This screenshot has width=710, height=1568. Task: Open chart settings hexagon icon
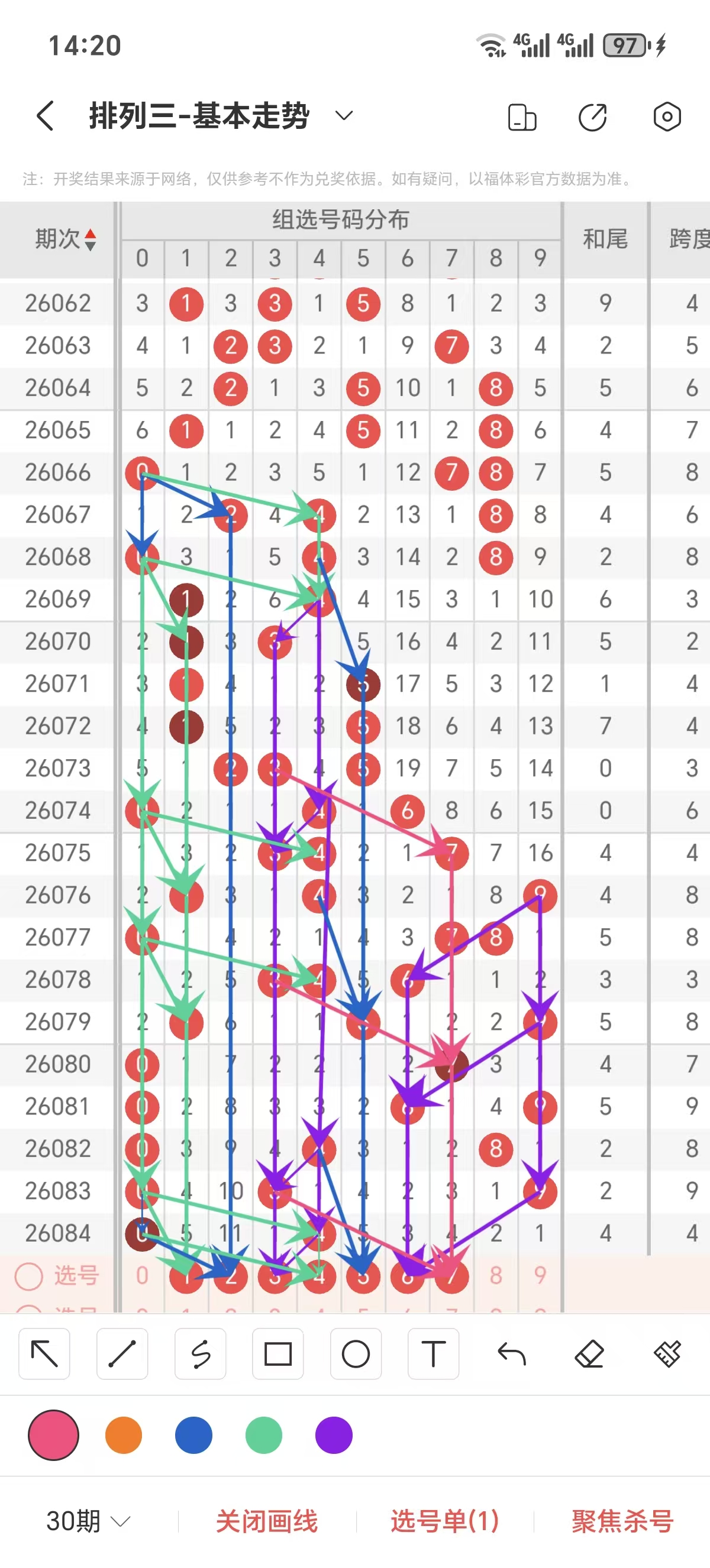click(667, 116)
